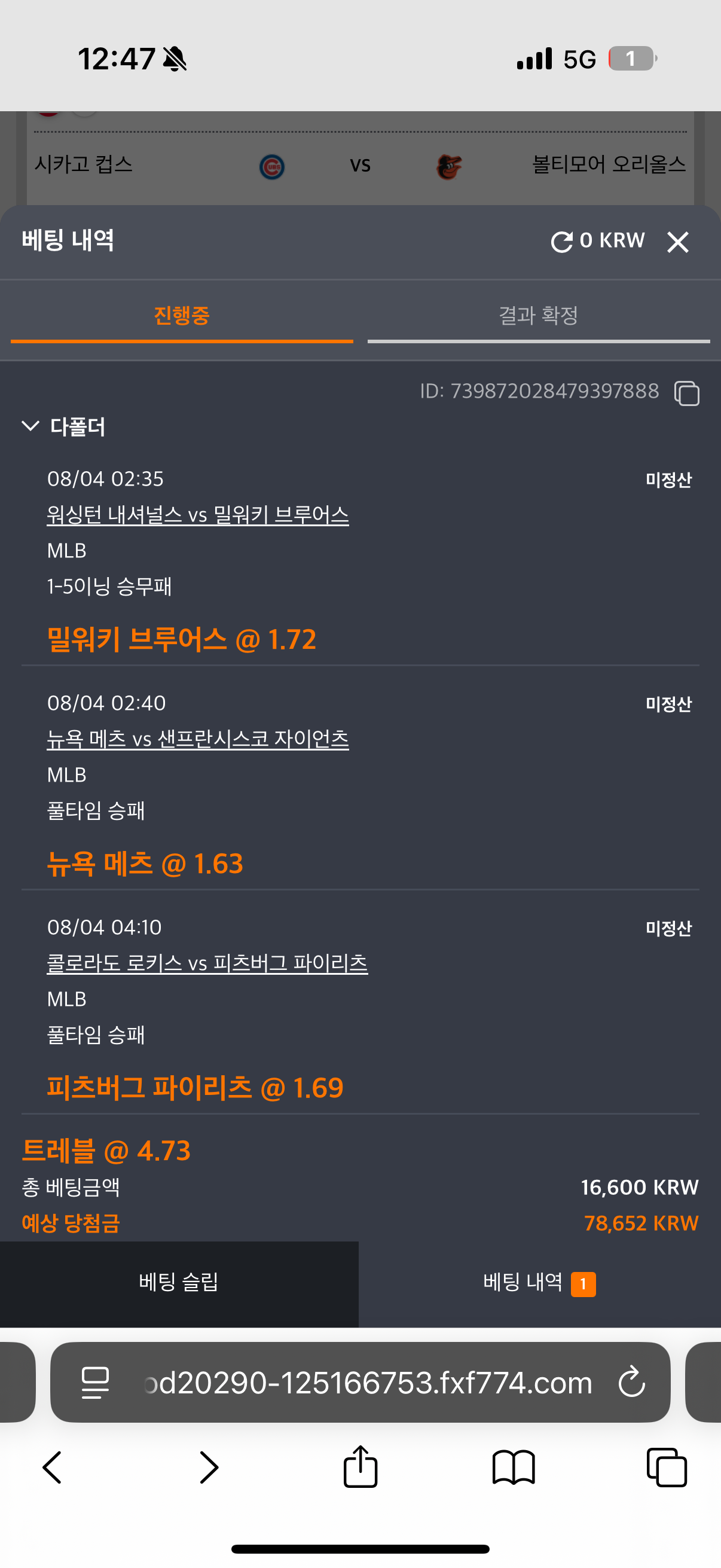Refresh the 0 KRW balance
The width and height of the screenshot is (721, 1568).
pyautogui.click(x=561, y=242)
